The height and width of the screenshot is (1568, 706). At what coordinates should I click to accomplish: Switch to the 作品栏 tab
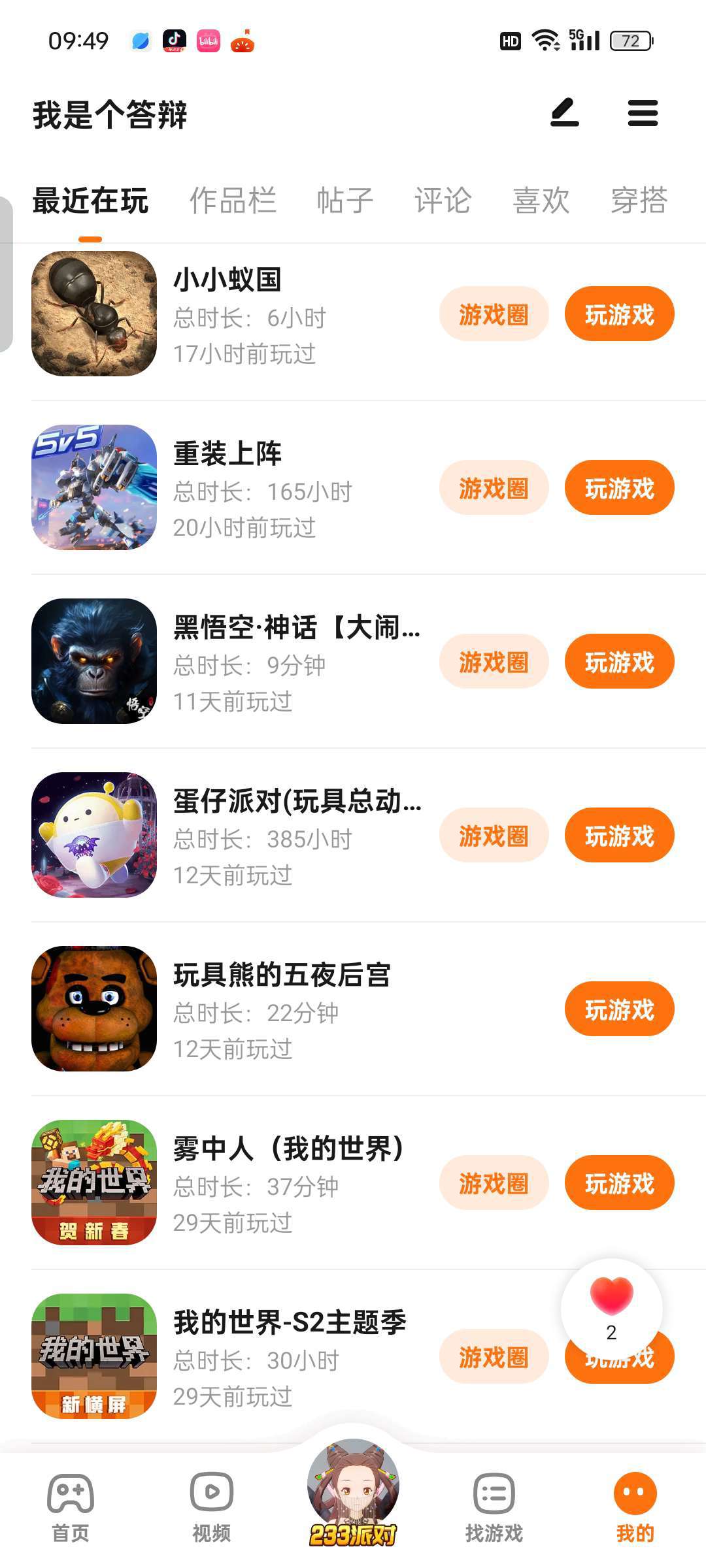[233, 200]
